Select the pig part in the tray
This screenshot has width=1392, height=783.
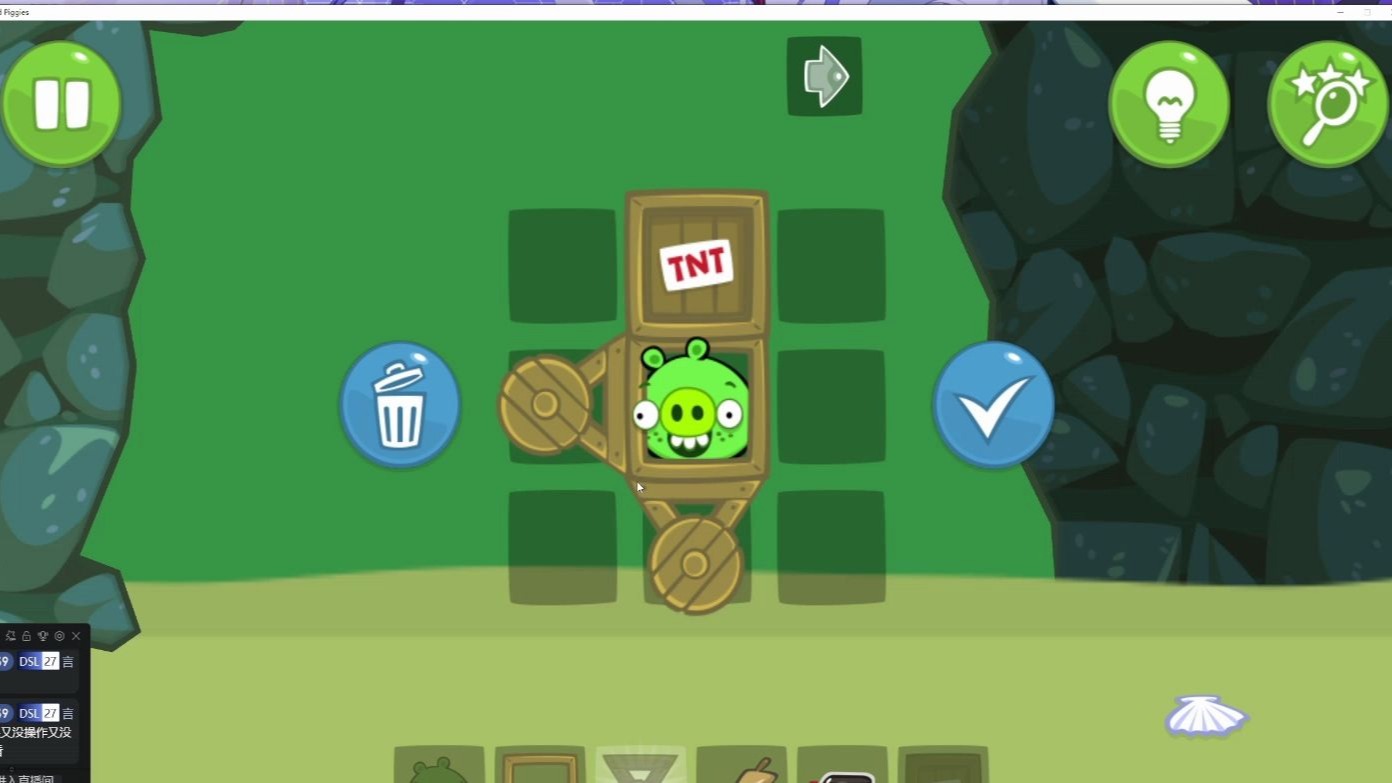438,770
